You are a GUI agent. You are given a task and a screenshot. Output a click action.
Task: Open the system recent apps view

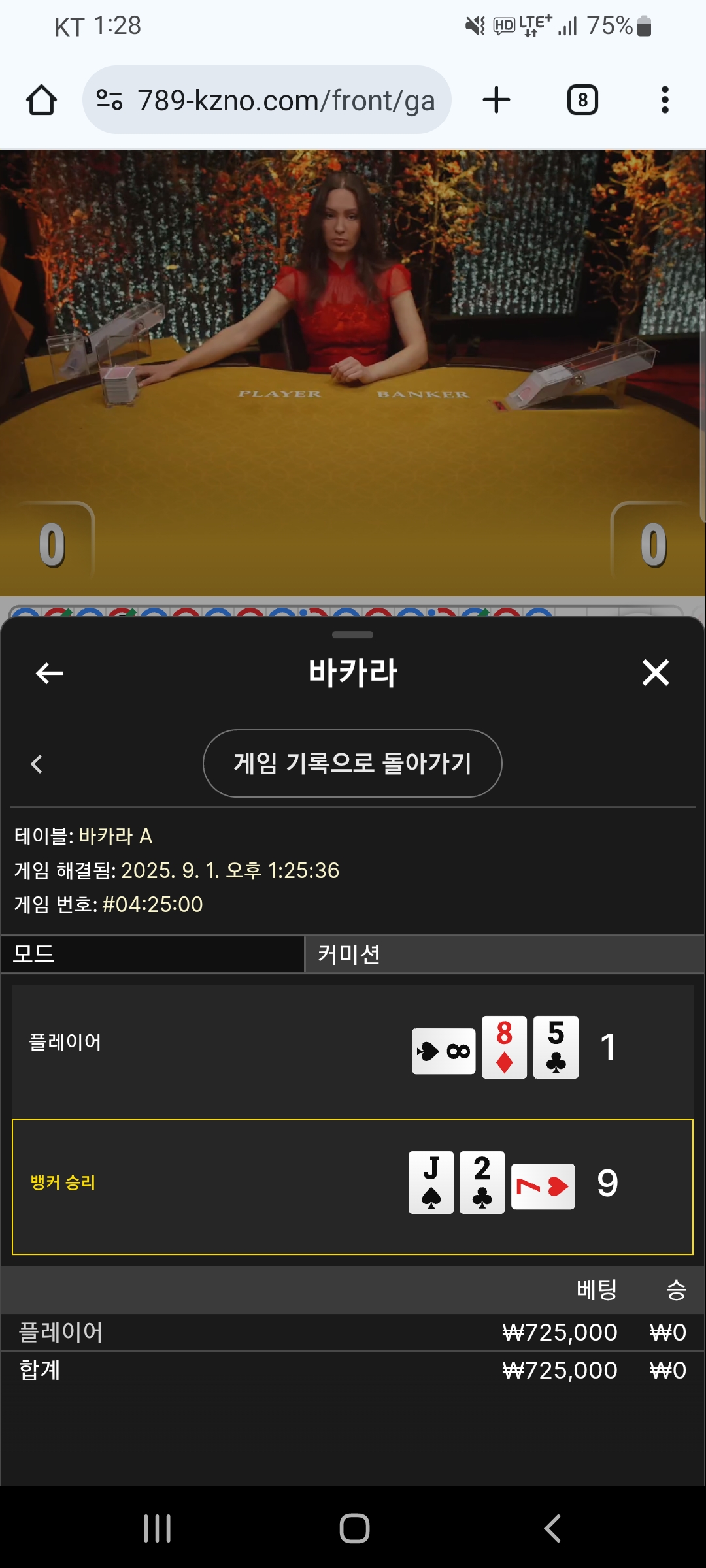158,1528
